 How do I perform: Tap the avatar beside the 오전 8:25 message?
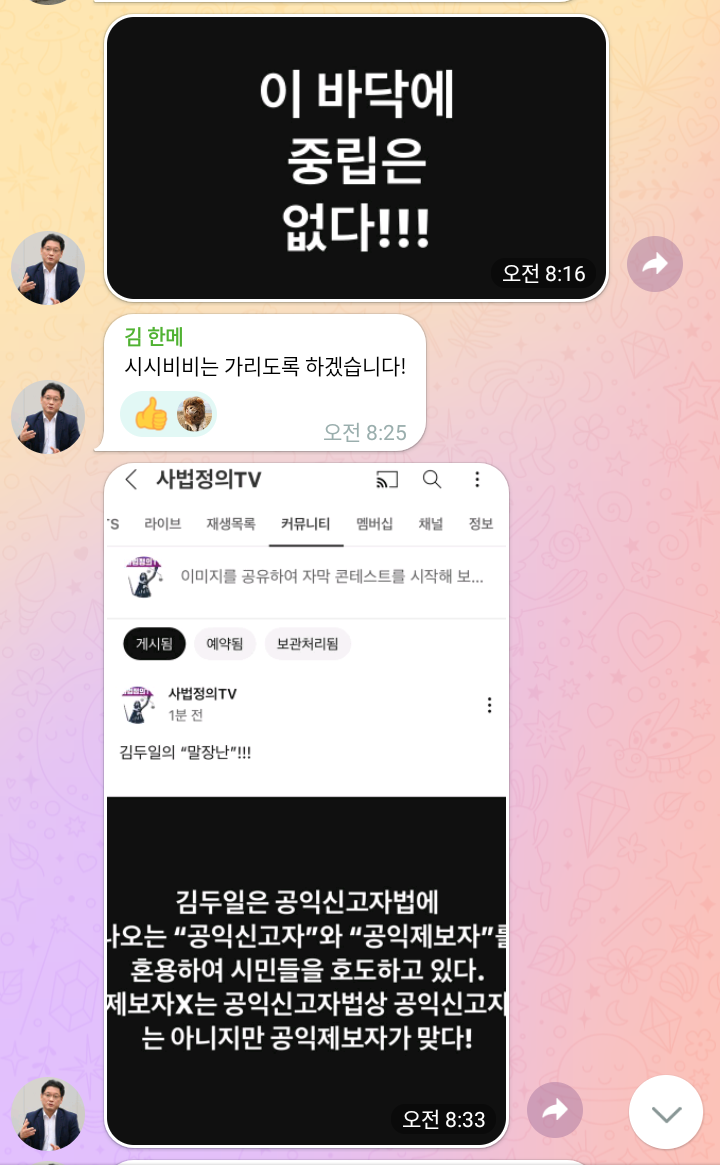point(48,417)
